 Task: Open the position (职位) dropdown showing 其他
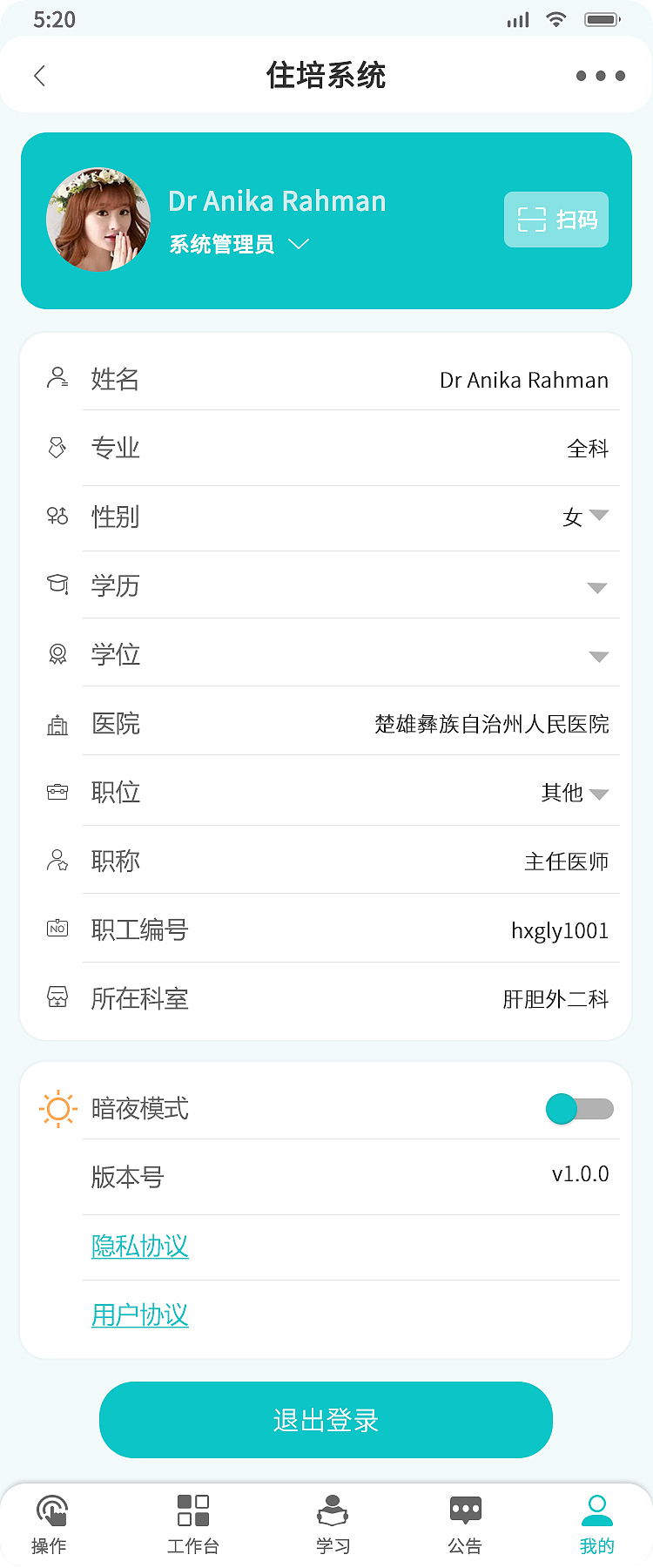(598, 794)
